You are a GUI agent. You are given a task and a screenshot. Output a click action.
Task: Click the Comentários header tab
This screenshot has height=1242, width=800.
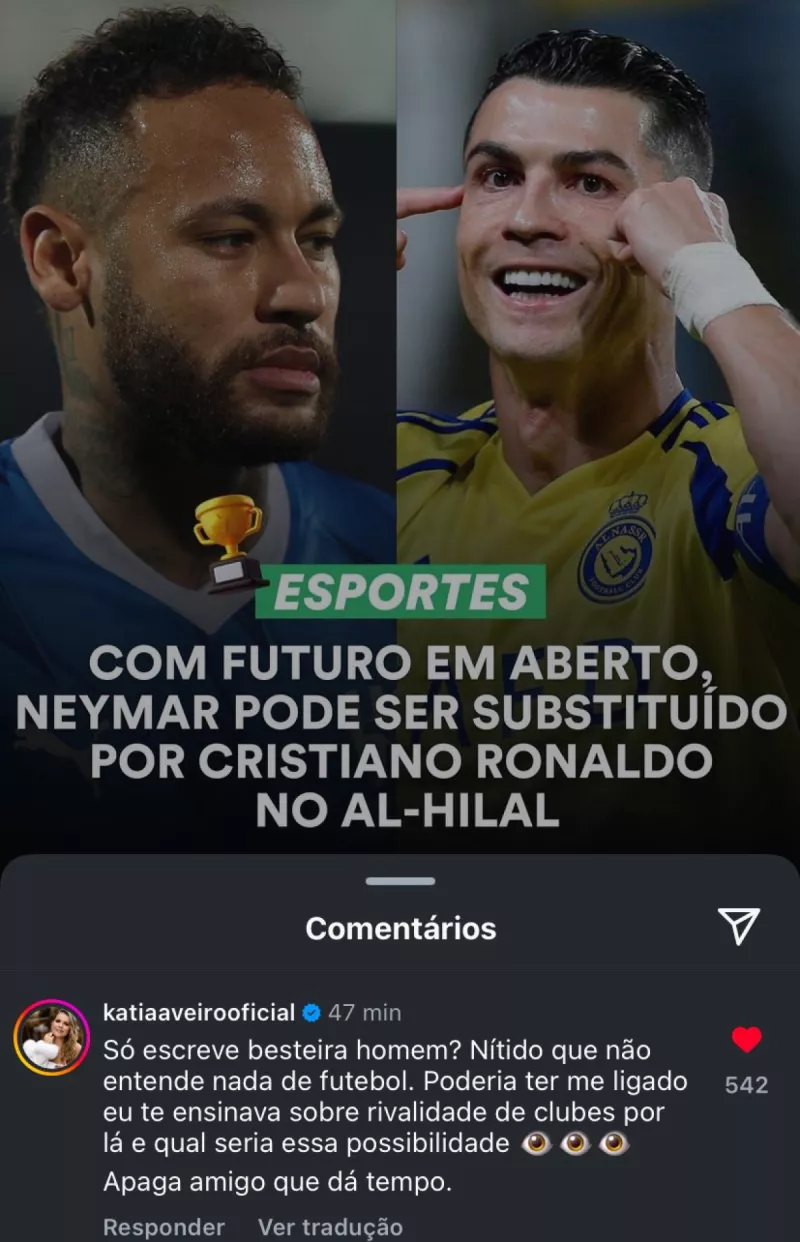[x=400, y=928]
